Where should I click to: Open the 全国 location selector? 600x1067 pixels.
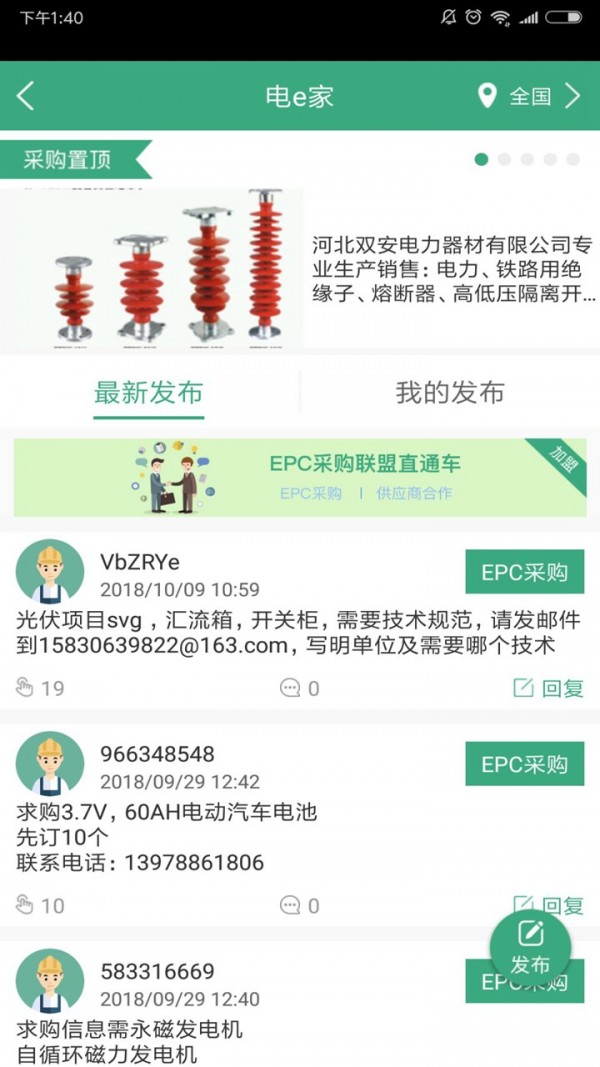[530, 96]
